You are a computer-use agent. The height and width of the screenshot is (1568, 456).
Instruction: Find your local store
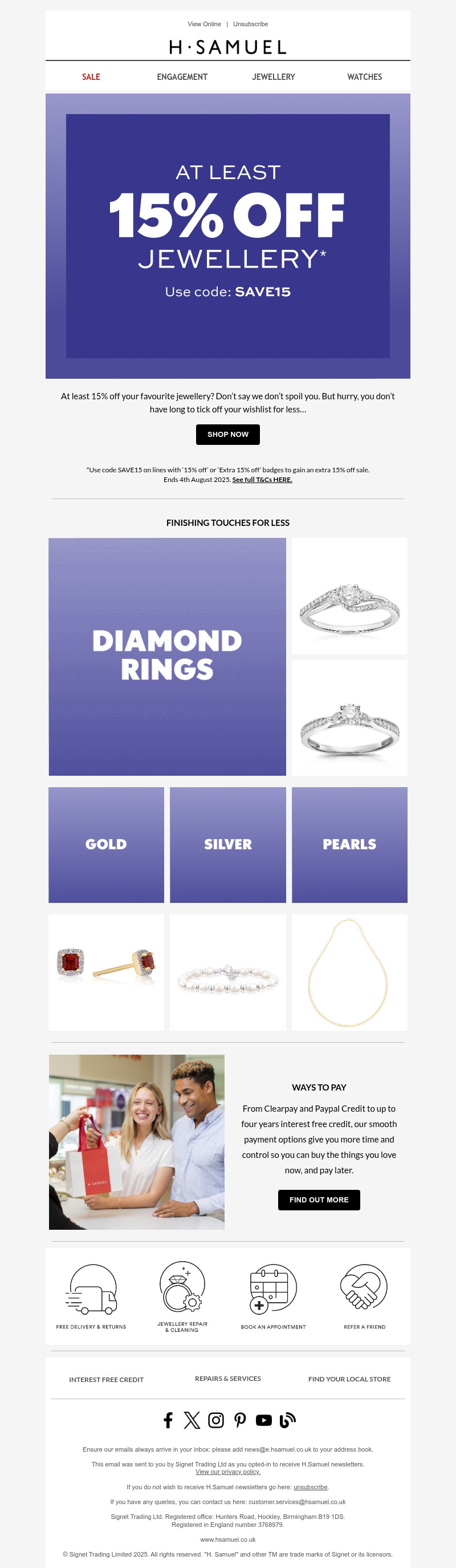pos(349,1379)
